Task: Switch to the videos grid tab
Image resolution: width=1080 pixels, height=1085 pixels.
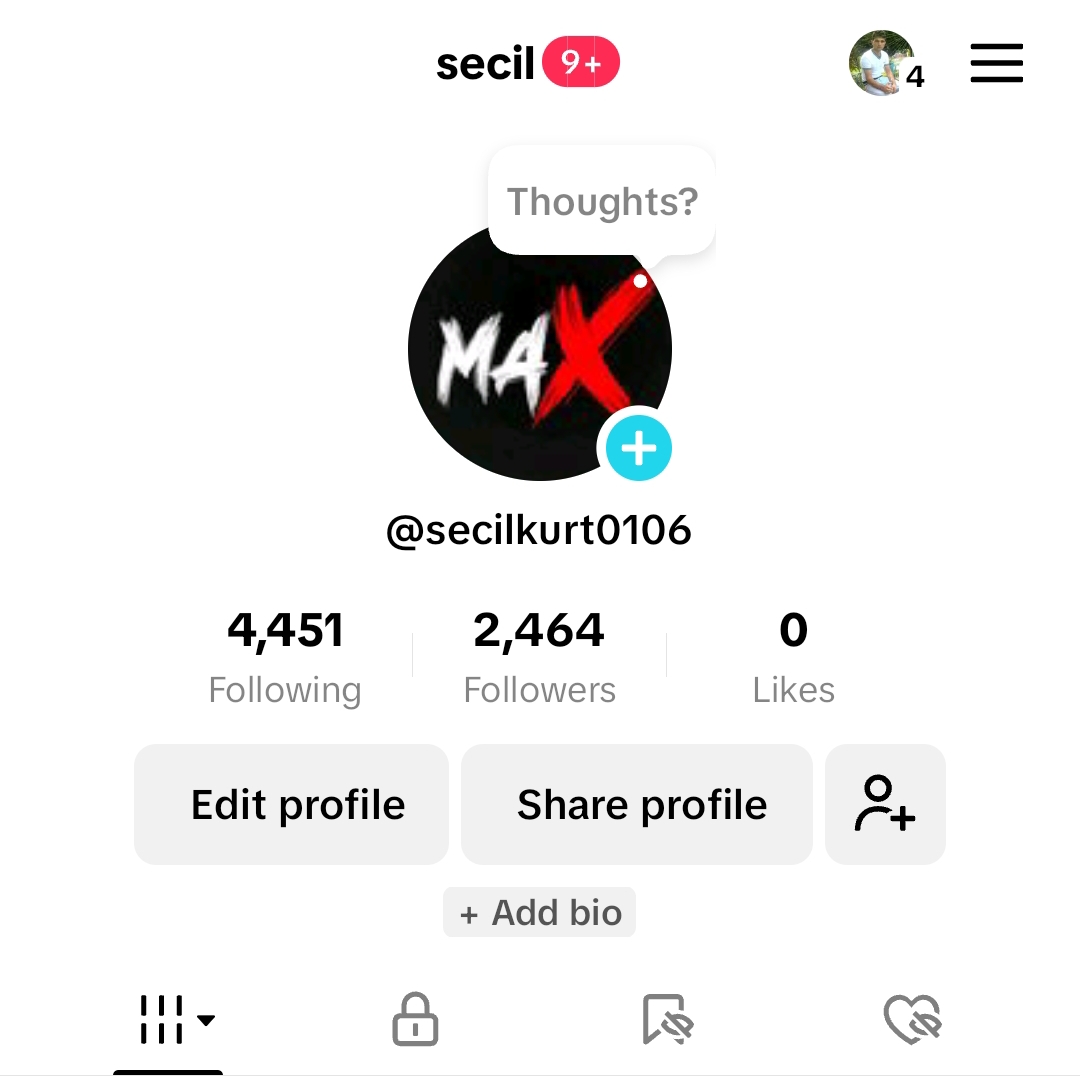Action: pos(168,1020)
